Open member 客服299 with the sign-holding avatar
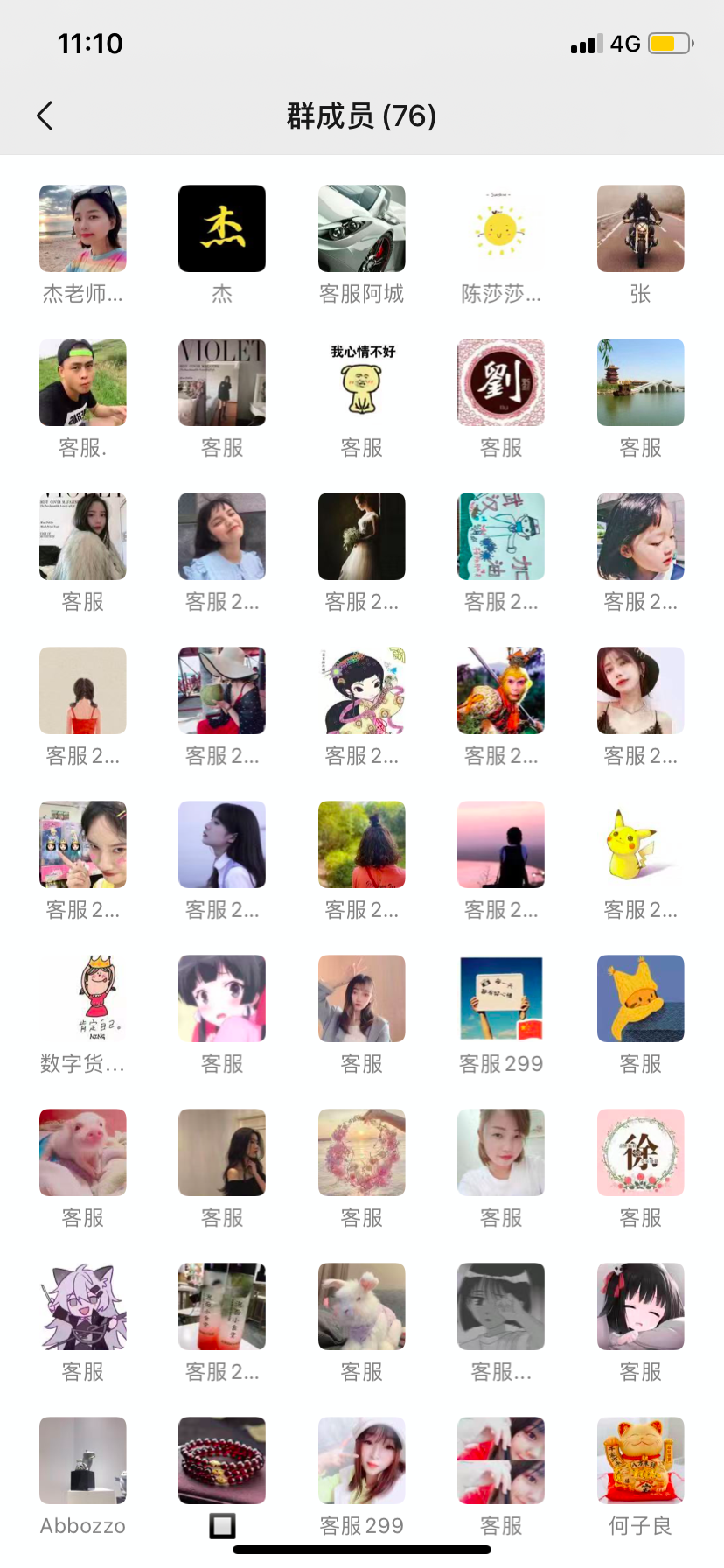This screenshot has height=1568, width=724. [501, 998]
